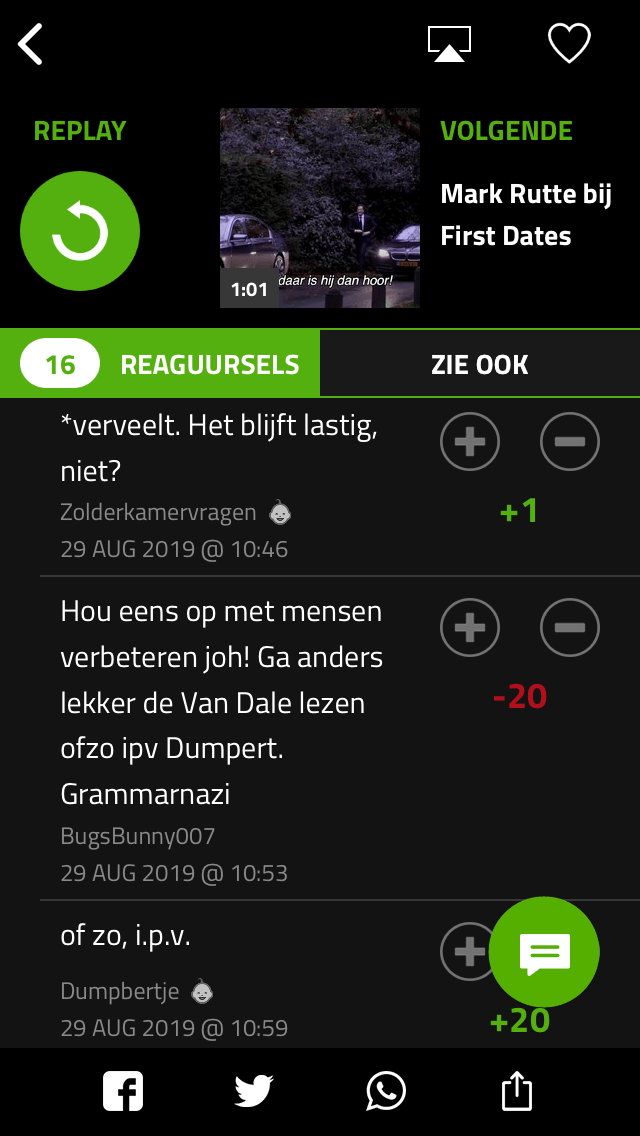This screenshot has width=640, height=1136.
Task: Play next video Mark Rutte bij First Dates
Action: (320, 208)
